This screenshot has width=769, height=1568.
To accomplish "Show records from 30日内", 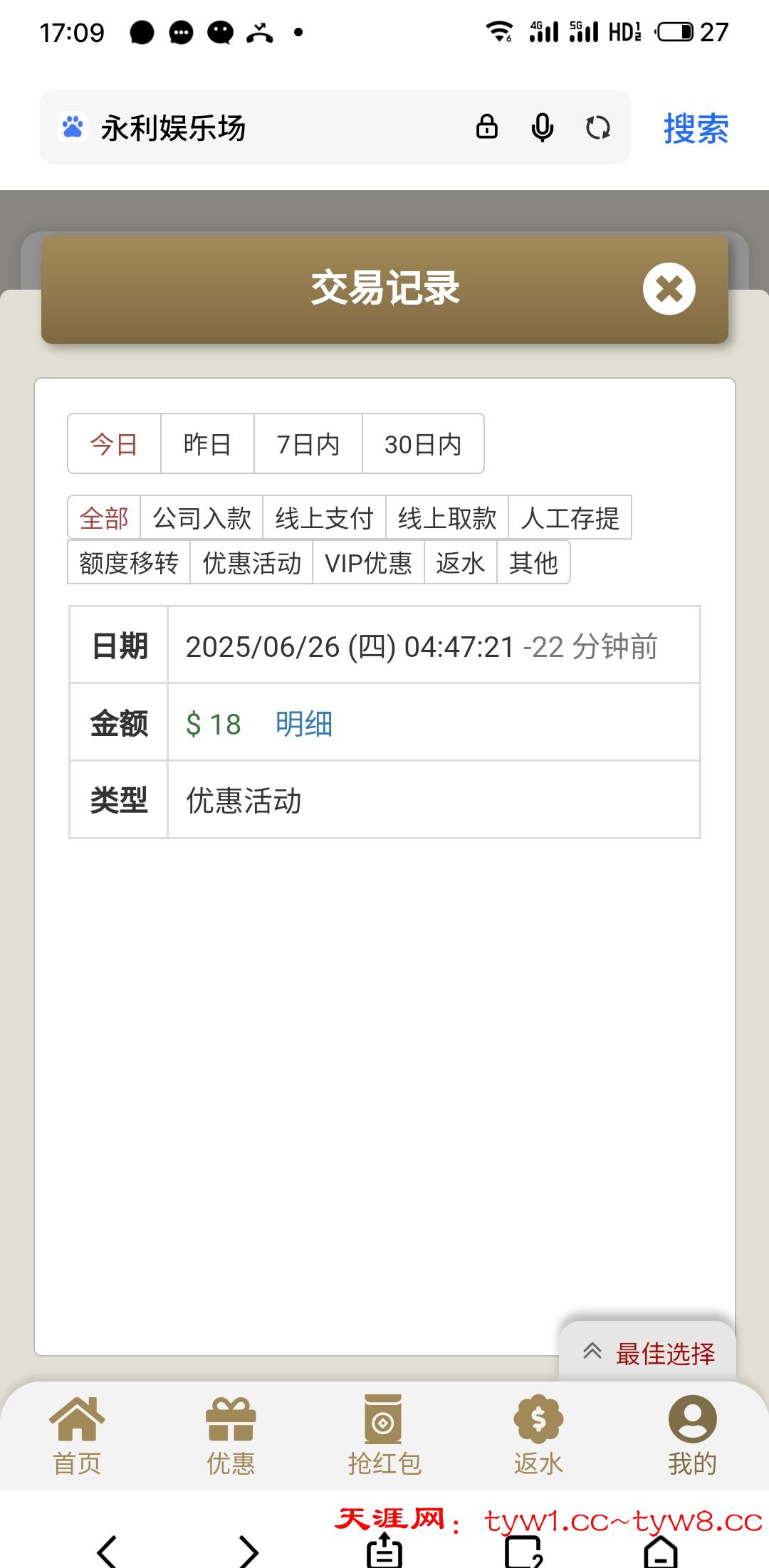I will (423, 444).
